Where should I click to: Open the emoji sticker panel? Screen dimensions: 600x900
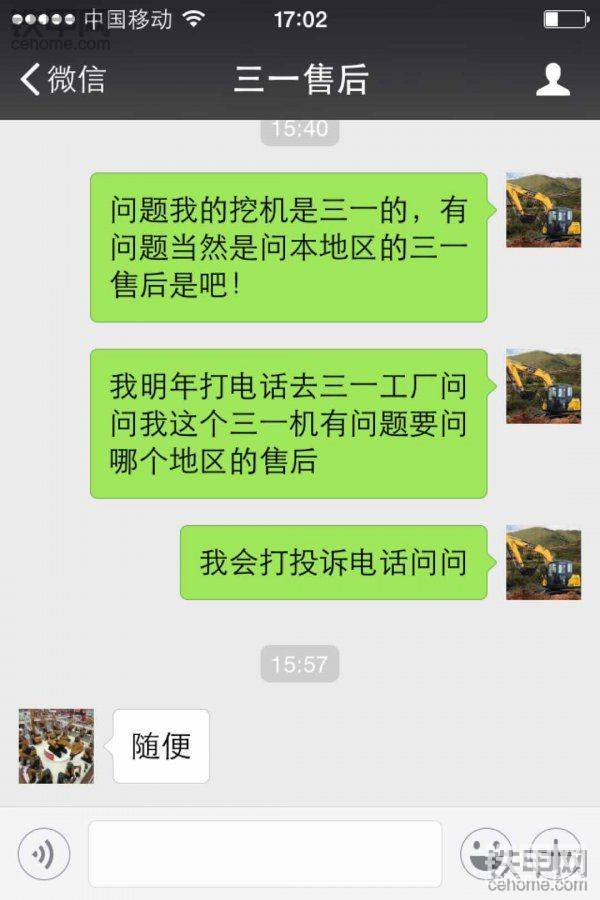(486, 854)
